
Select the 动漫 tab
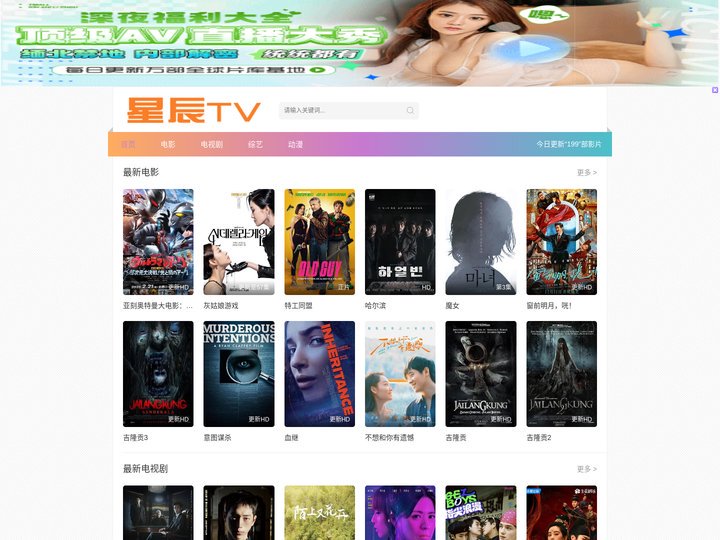coord(296,145)
